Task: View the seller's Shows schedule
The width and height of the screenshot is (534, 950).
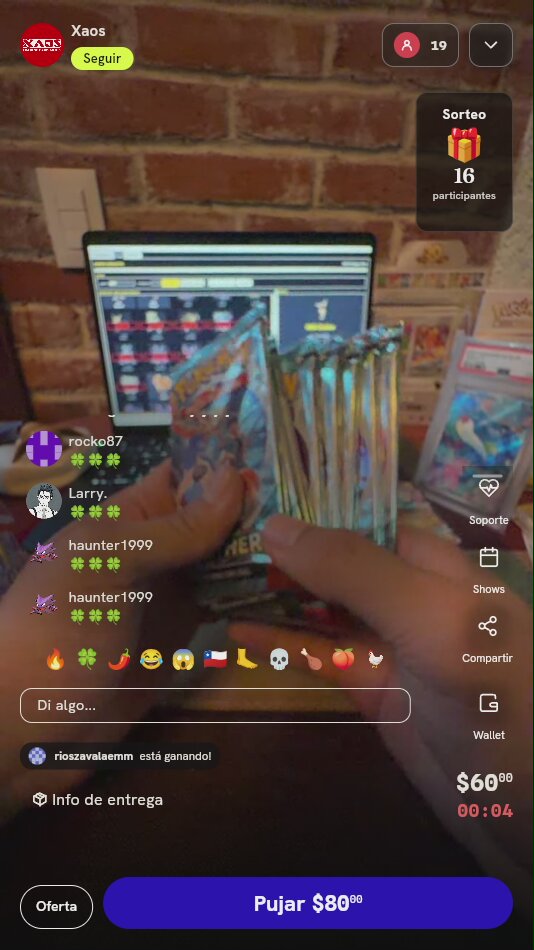Action: click(x=489, y=571)
